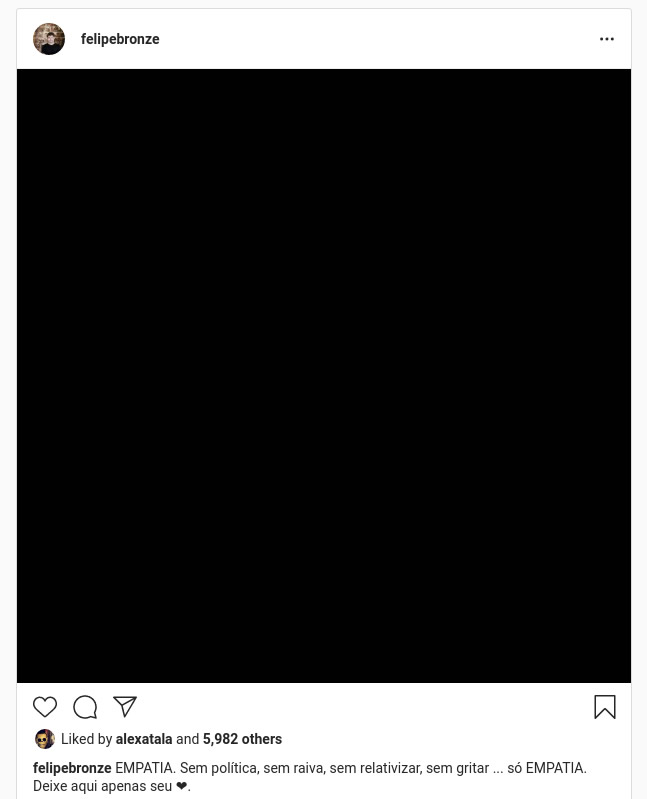Screen dimensions: 647x799
Task: Open alexatala's profile from likes line
Action: coord(144,739)
